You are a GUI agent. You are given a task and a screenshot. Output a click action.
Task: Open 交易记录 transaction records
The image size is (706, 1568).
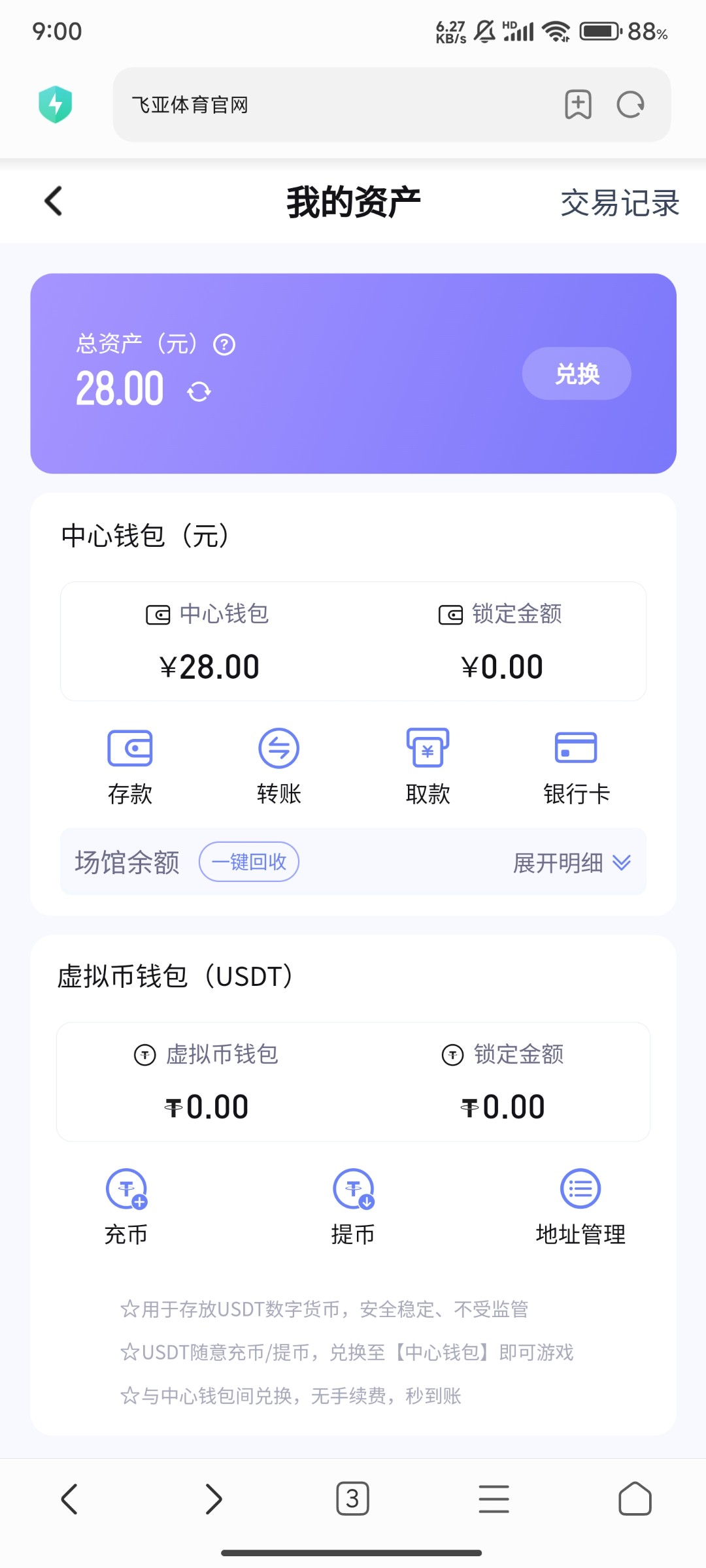pos(620,203)
